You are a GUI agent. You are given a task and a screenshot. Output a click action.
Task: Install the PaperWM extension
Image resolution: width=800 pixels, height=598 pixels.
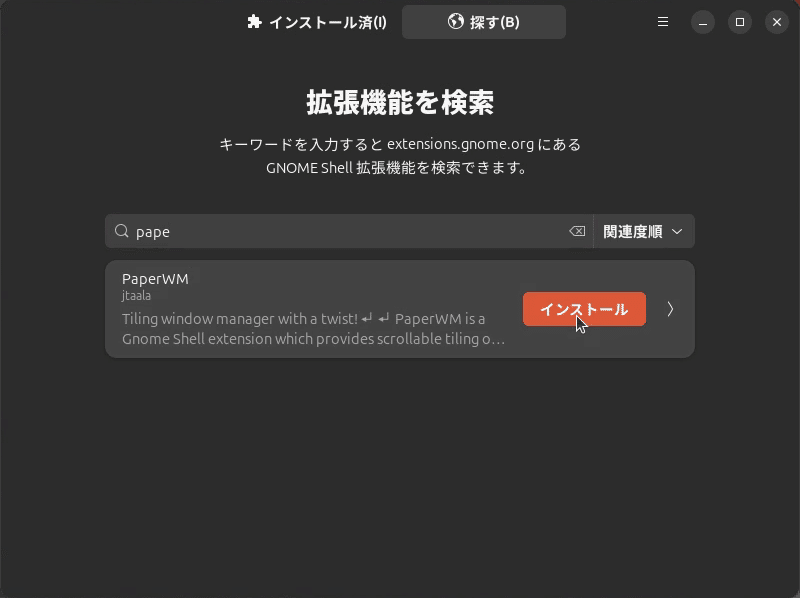coord(584,309)
